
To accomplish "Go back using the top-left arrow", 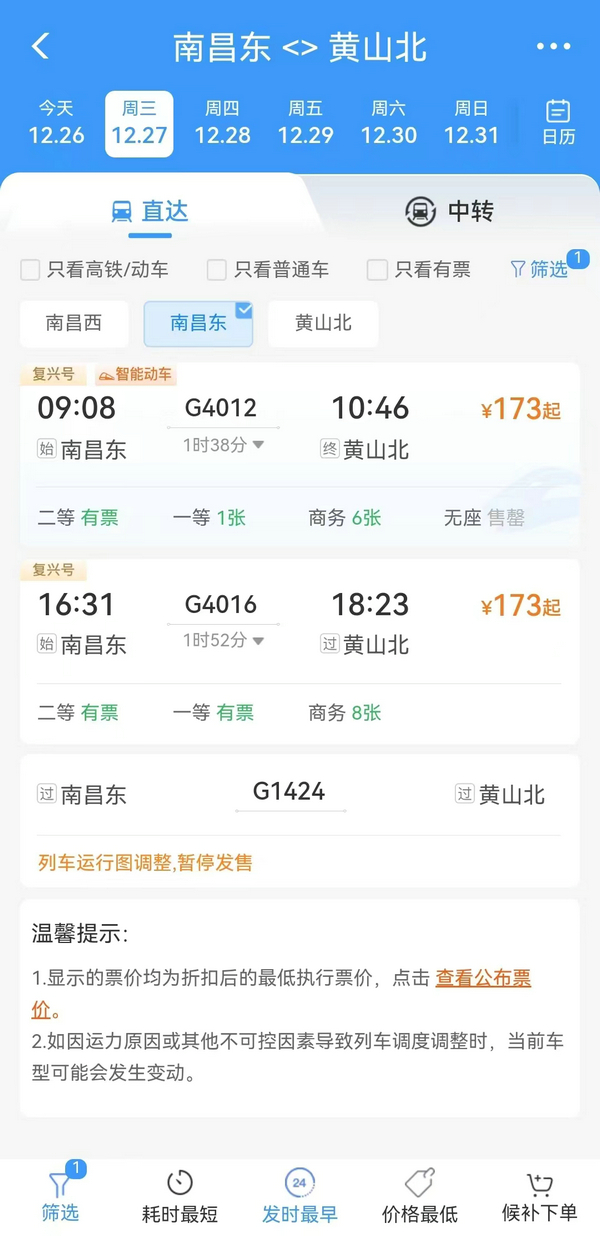I will (x=40, y=46).
